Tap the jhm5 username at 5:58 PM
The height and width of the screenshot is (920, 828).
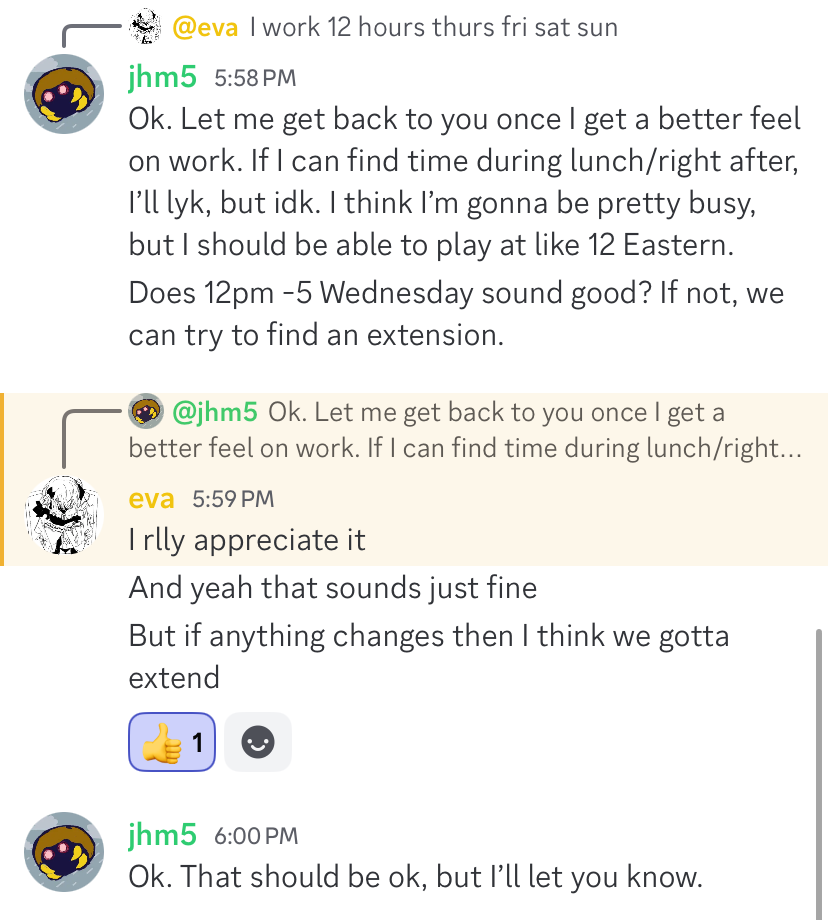click(162, 78)
